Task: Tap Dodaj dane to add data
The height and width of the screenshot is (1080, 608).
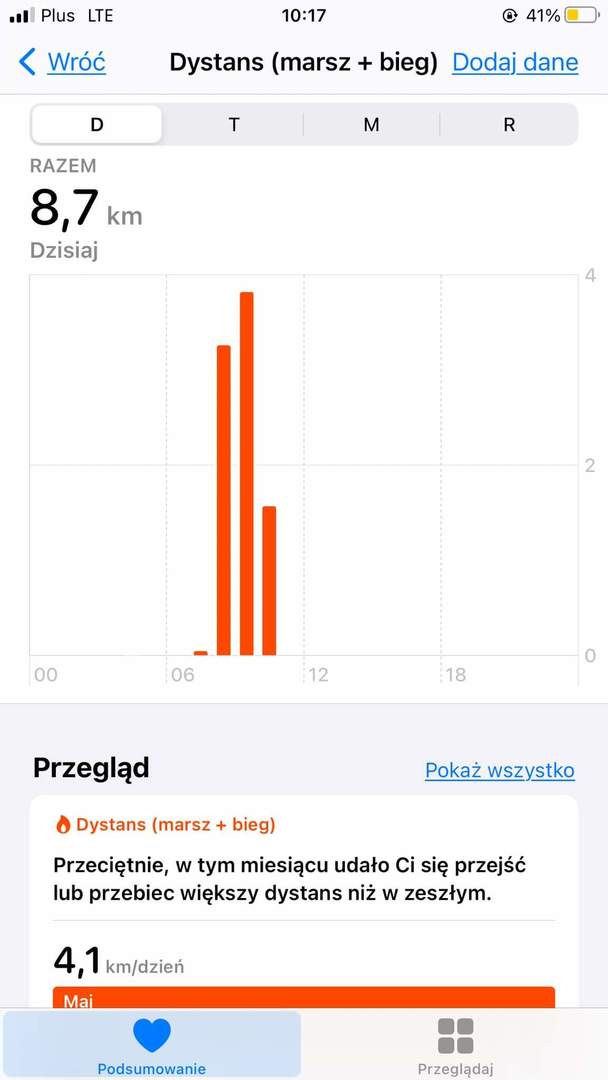Action: tap(514, 62)
